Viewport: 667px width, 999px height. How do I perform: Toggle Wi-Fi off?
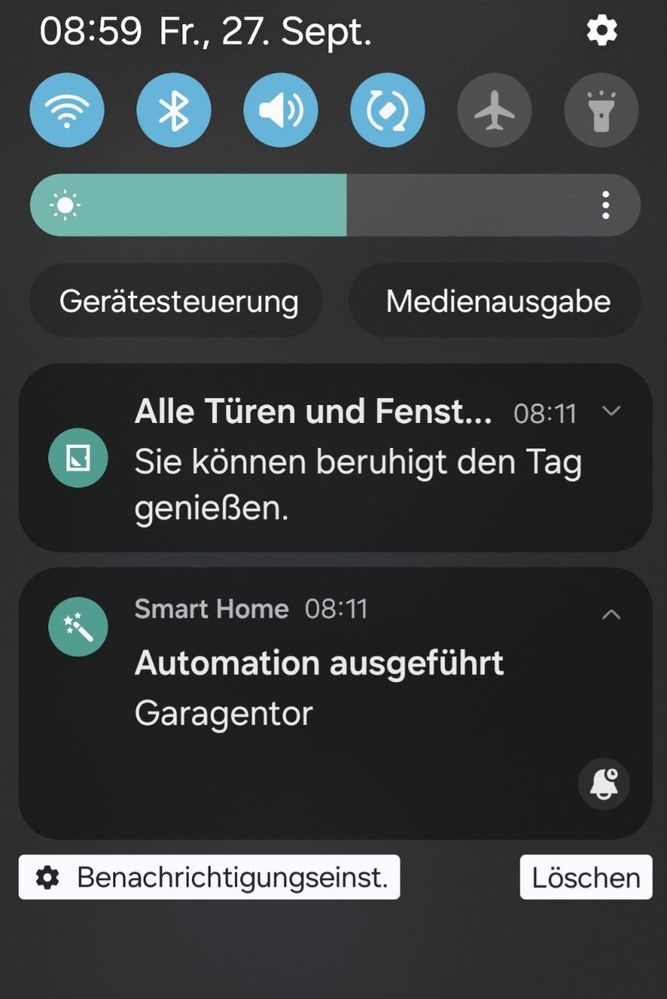pyautogui.click(x=67, y=110)
